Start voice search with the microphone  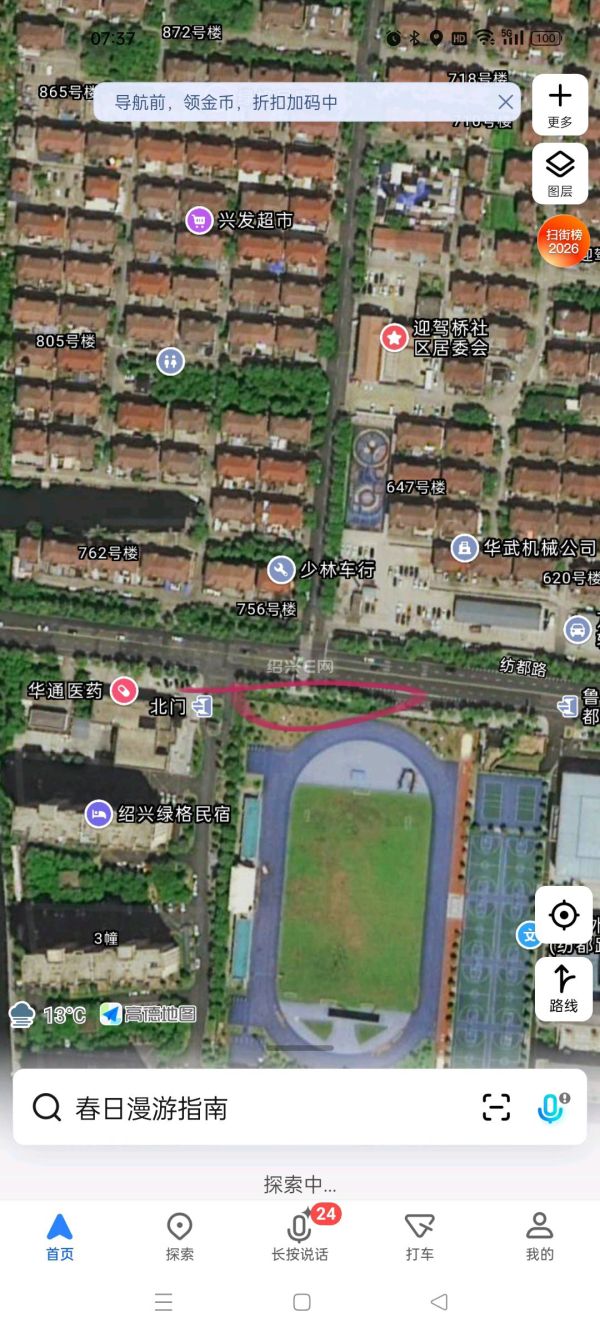pyautogui.click(x=551, y=1107)
